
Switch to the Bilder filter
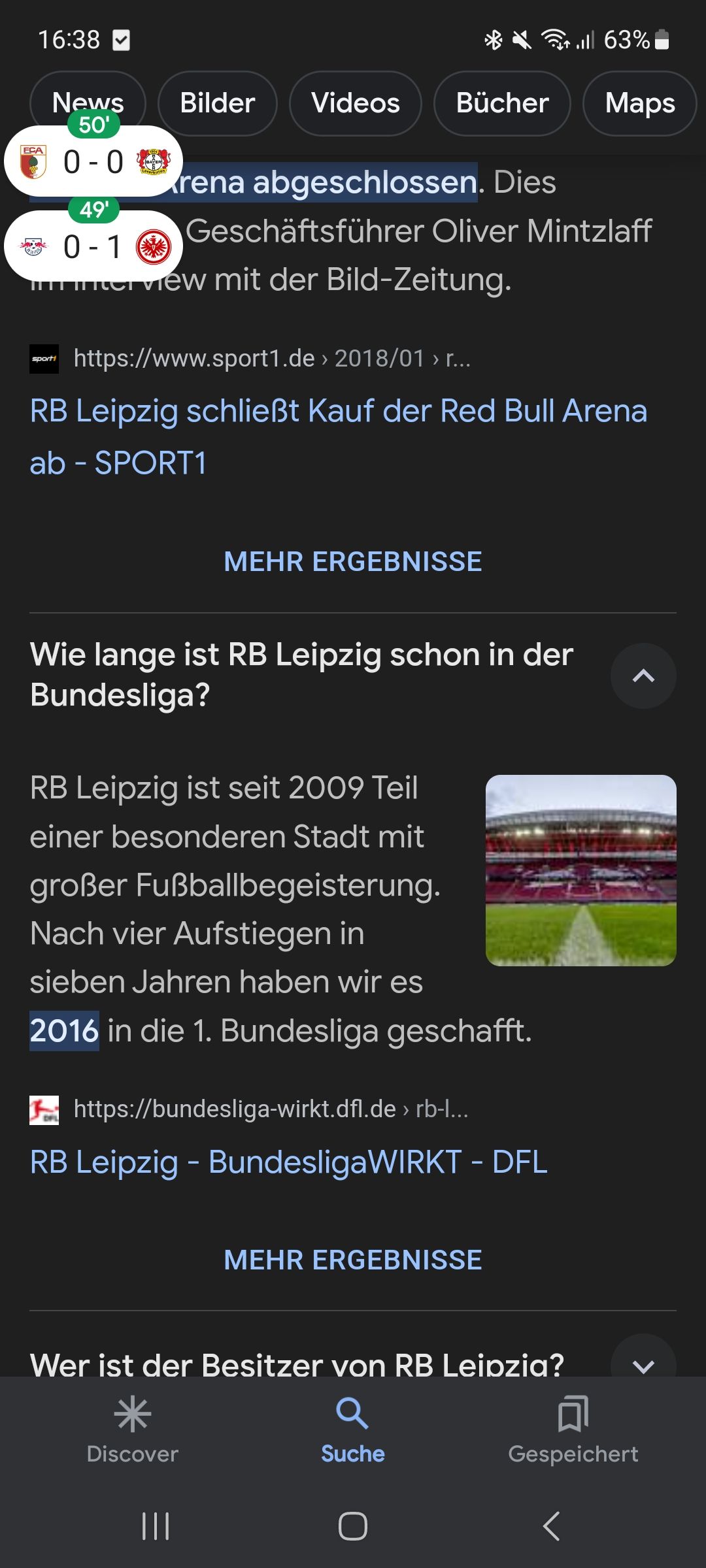coord(217,103)
